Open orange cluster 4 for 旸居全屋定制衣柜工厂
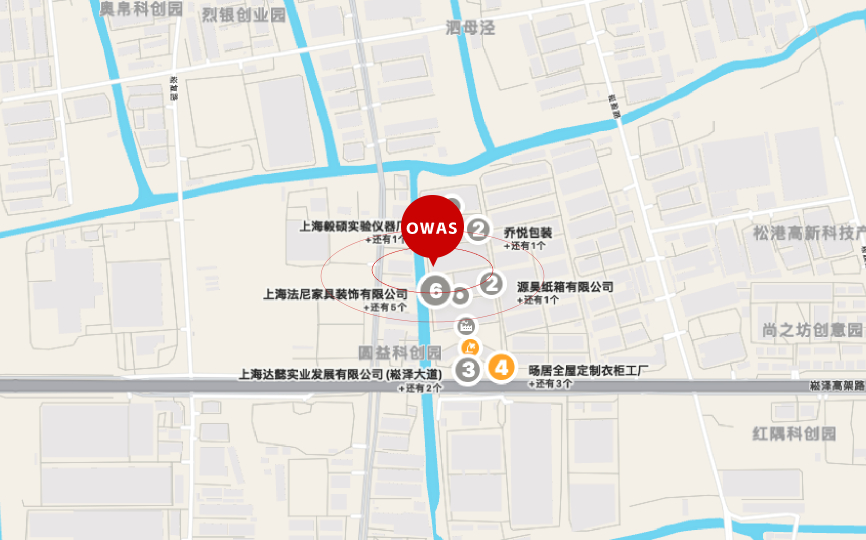This screenshot has height=540, width=866. pyautogui.click(x=501, y=367)
